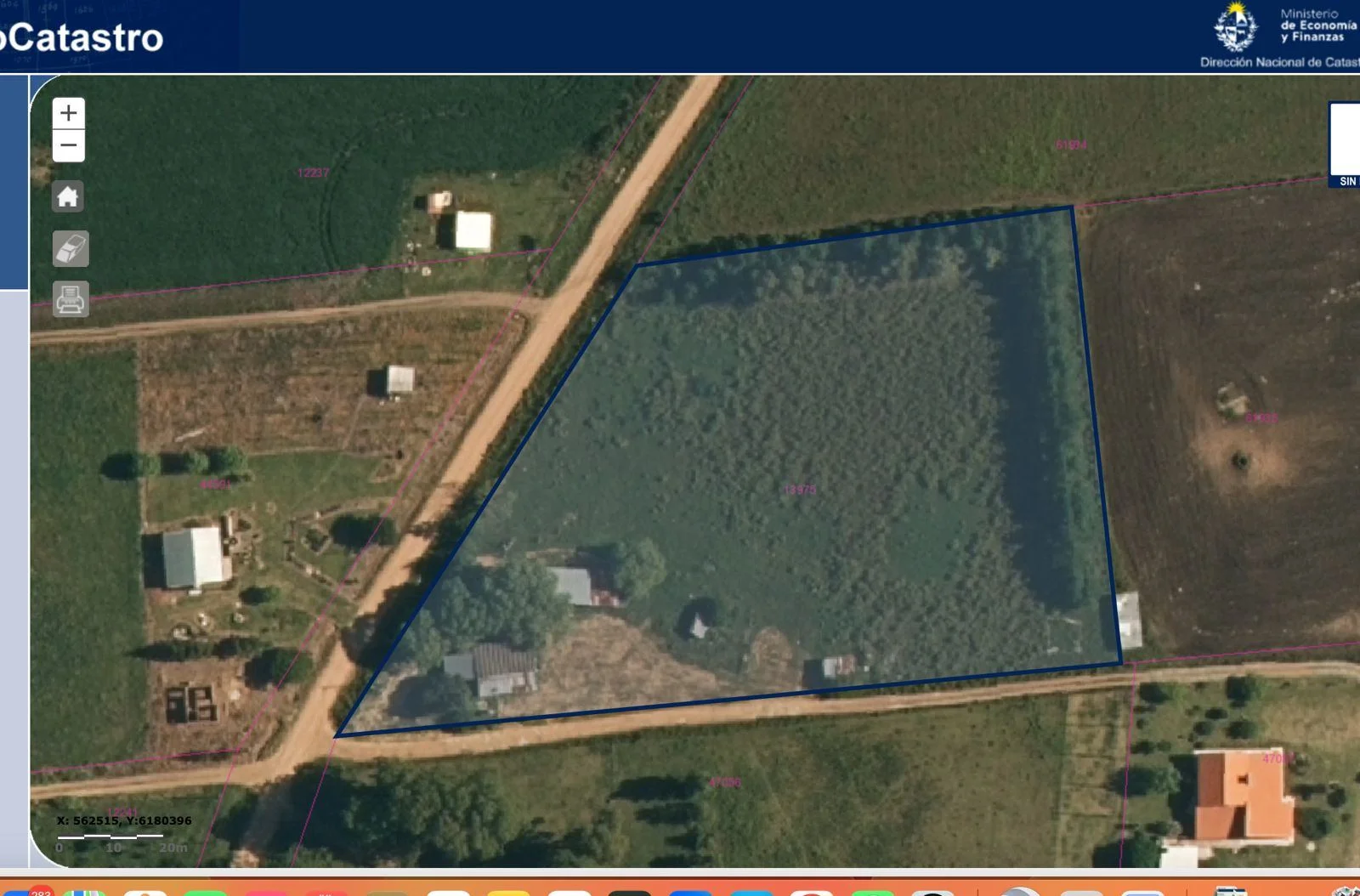The image size is (1360, 896).
Task: Return map to the home view
Action: (69, 197)
